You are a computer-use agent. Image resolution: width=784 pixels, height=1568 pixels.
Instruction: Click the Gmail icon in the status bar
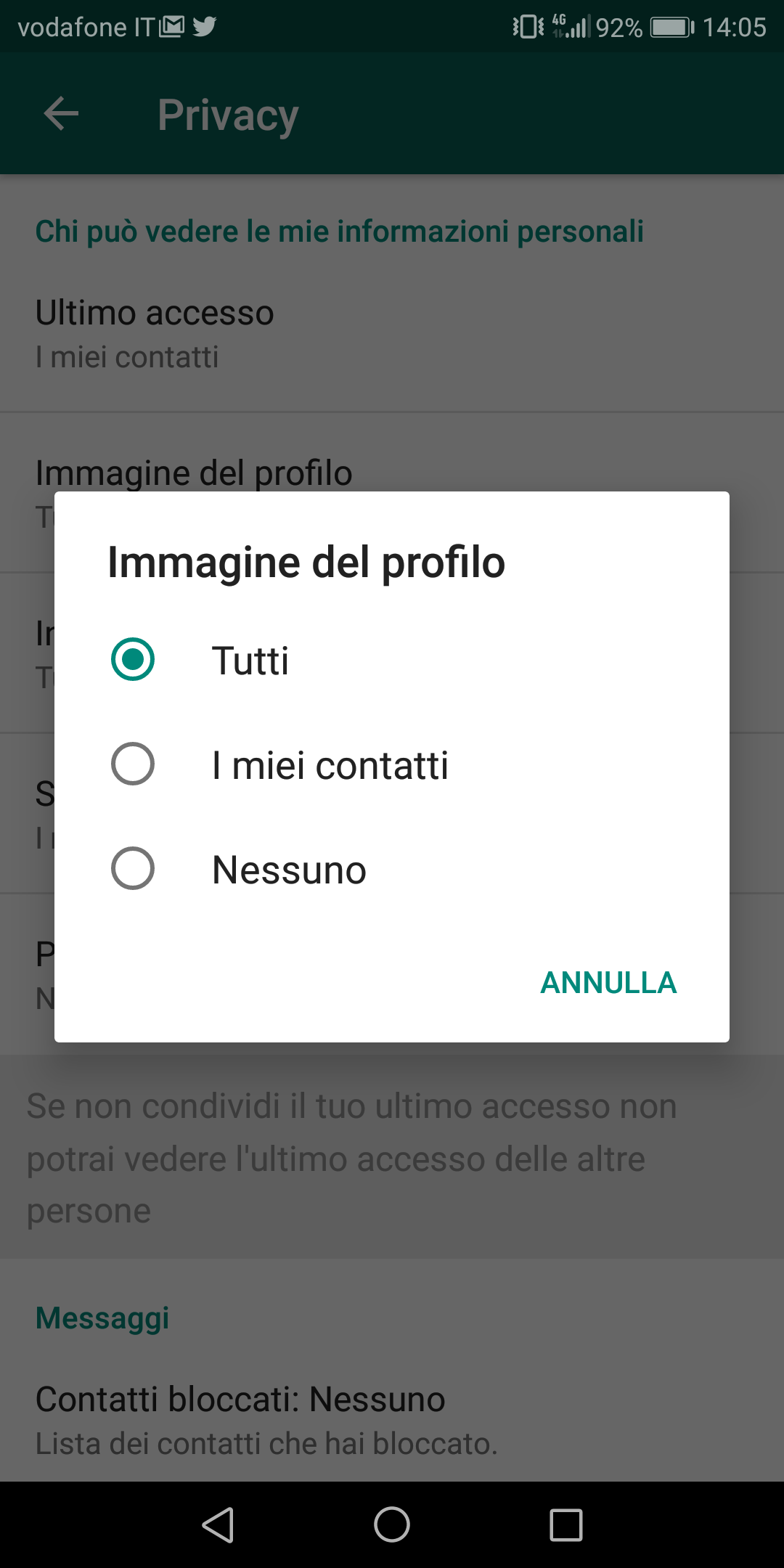(x=172, y=26)
